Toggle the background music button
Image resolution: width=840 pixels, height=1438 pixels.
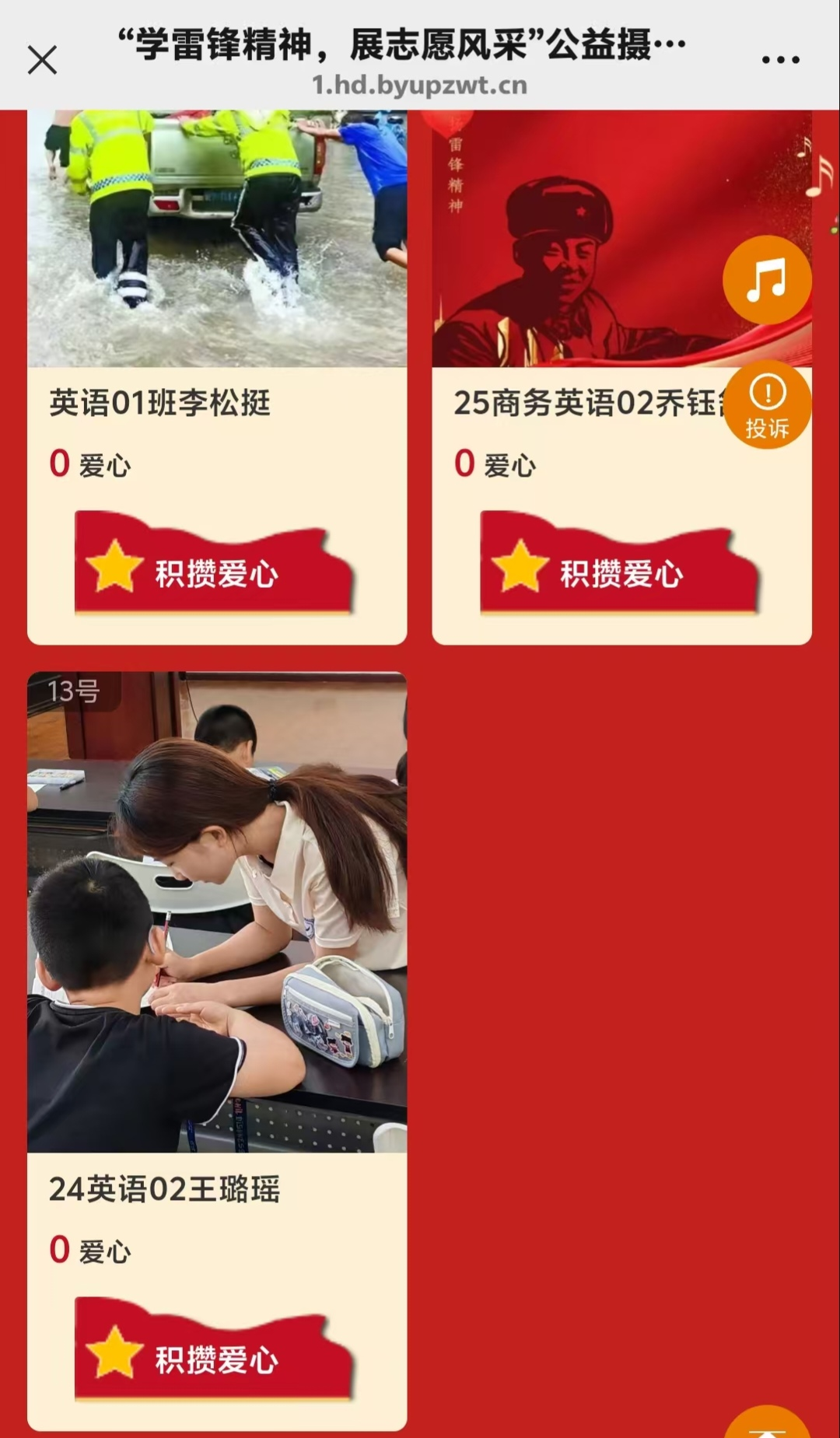767,280
